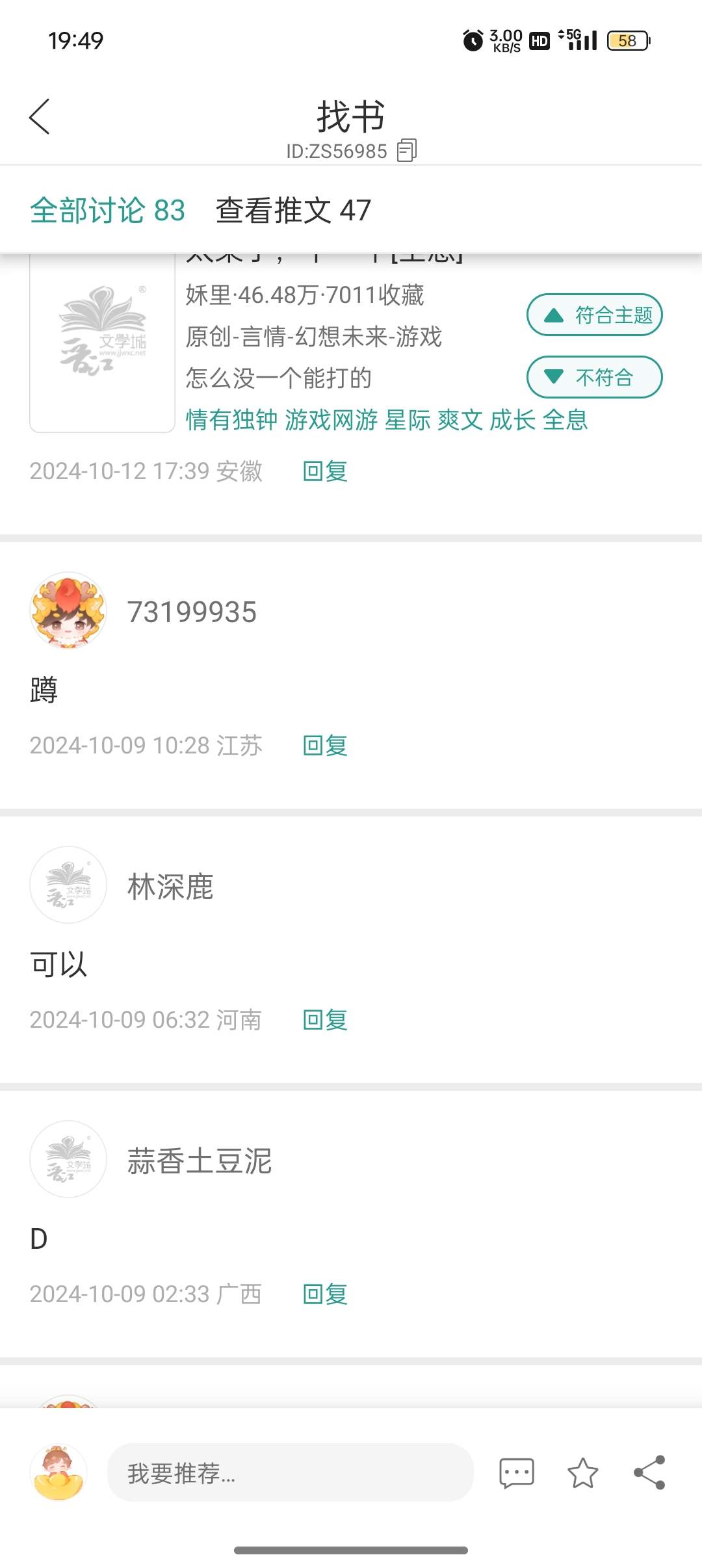Screen dimensions: 702x1568
Task: Favorite this post with the star
Action: (x=582, y=1473)
